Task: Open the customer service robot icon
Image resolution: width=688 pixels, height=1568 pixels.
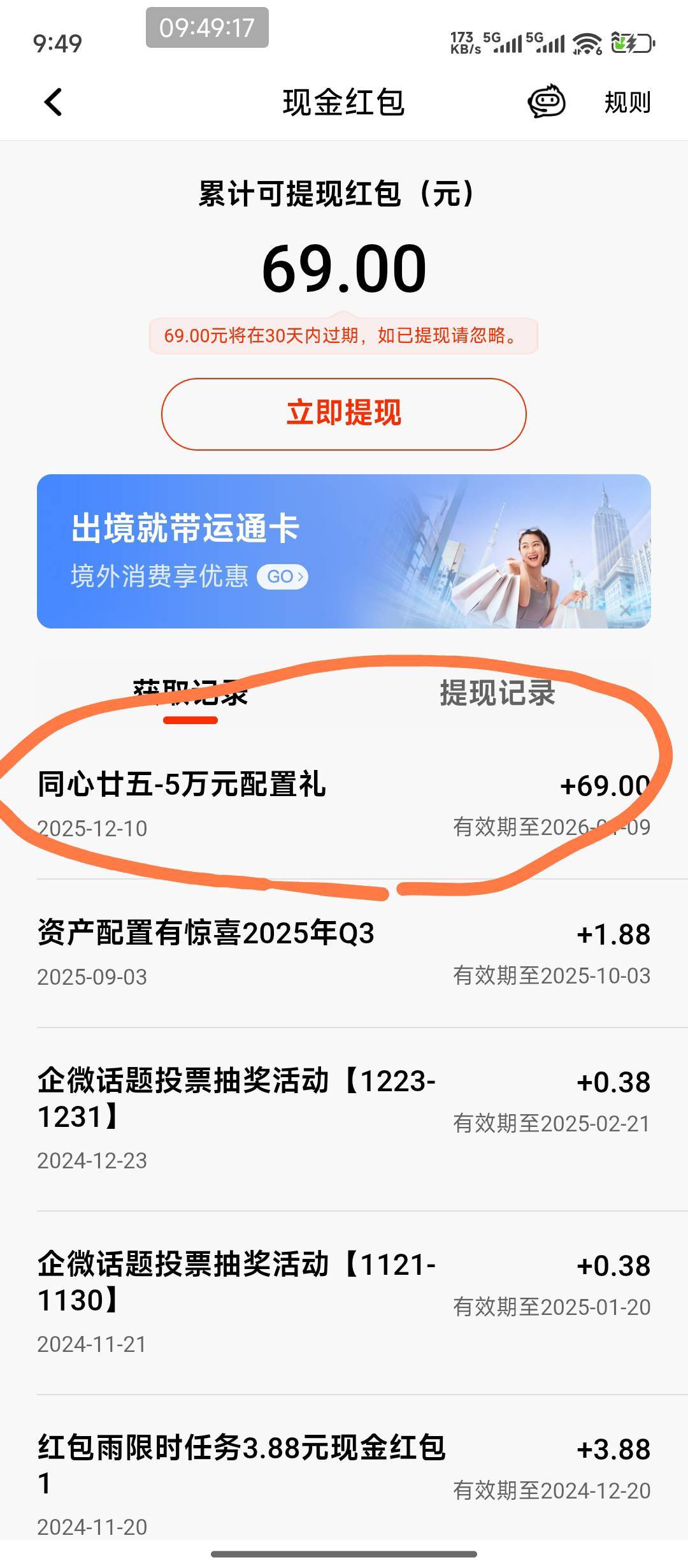Action: [546, 102]
